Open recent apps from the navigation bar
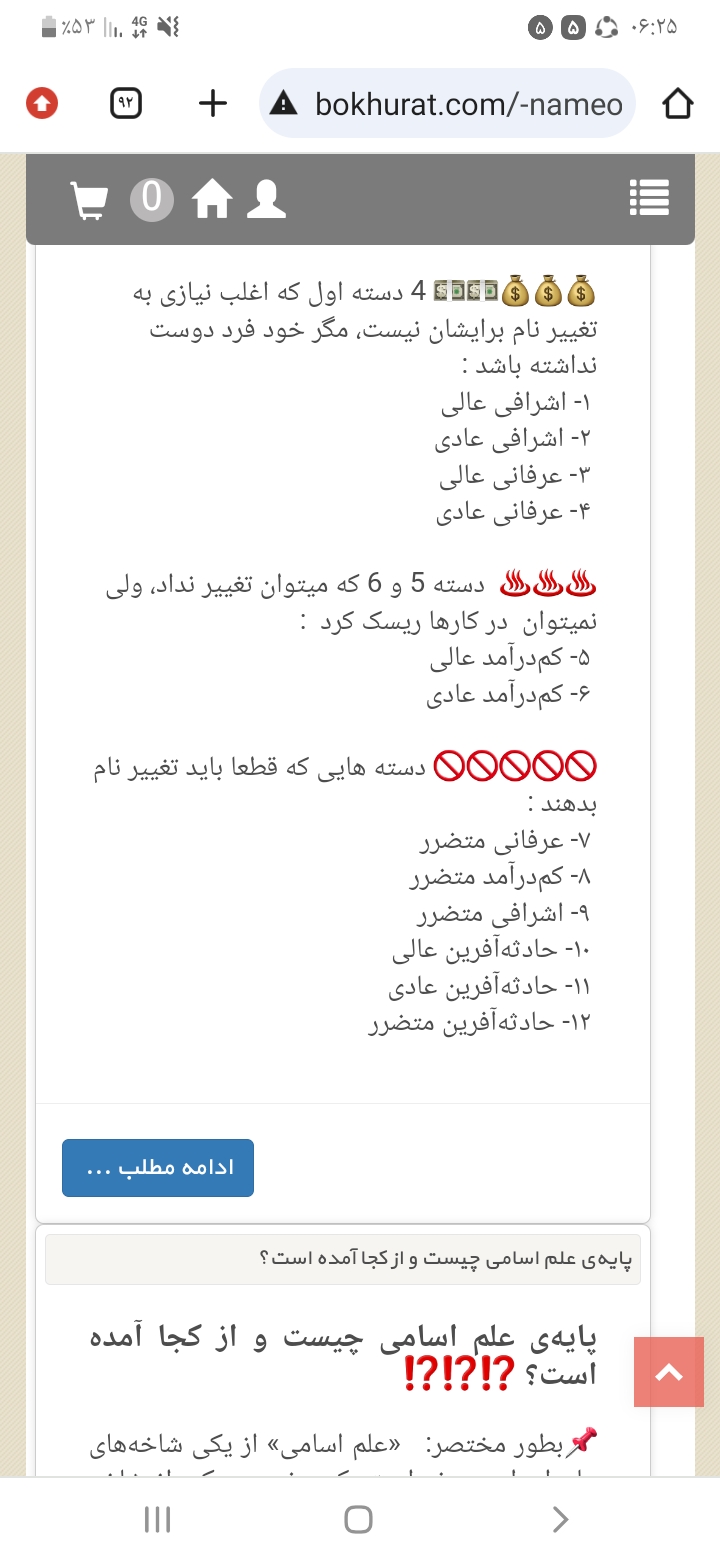Image resolution: width=720 pixels, height=1560 pixels. 158,1520
